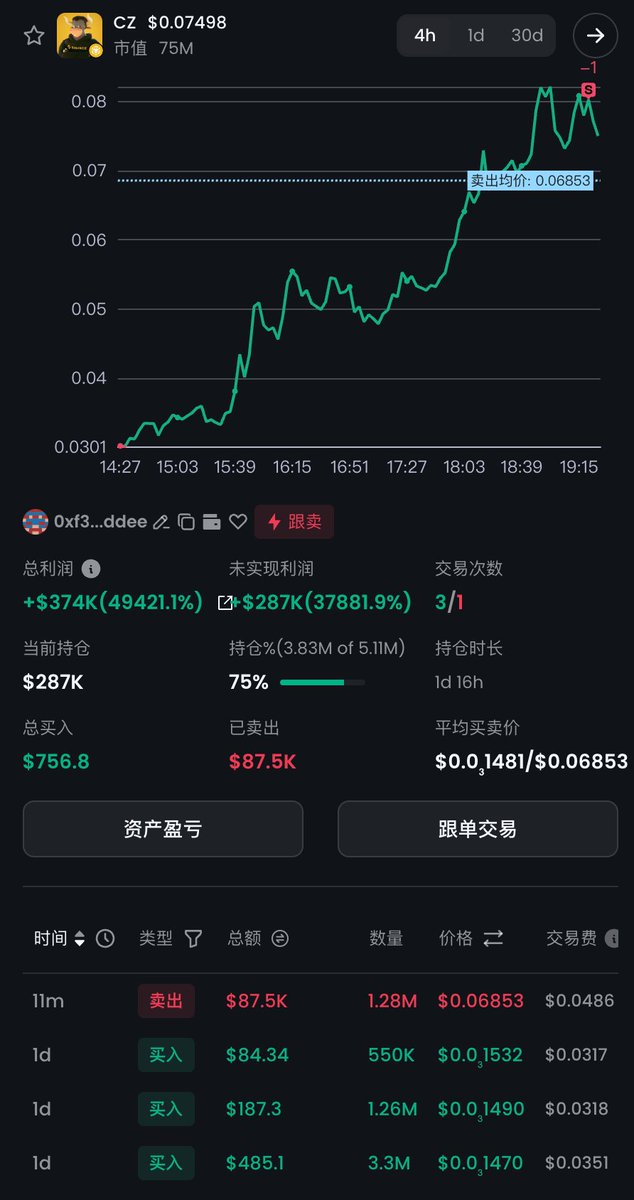Filter transactions by 类型
Viewport: 634px width, 1200px height.
tap(194, 939)
